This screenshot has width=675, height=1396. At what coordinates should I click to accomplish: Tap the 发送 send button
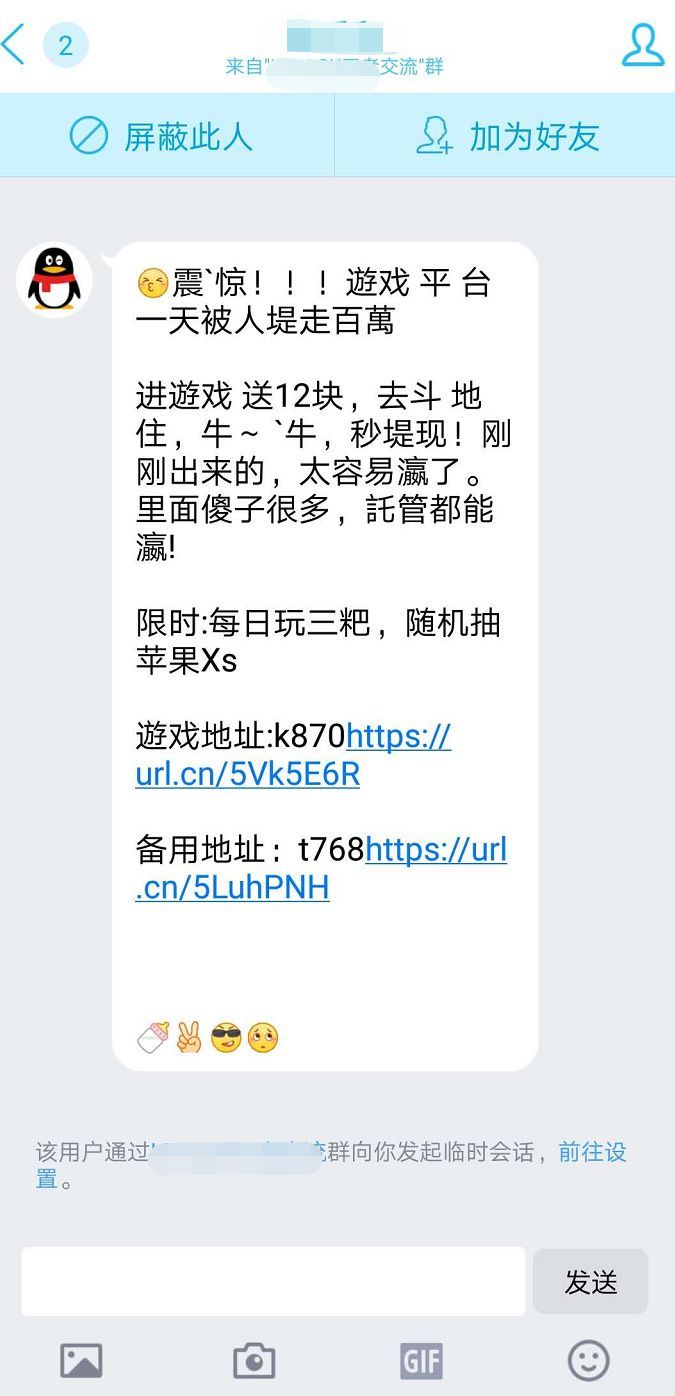[x=590, y=1281]
